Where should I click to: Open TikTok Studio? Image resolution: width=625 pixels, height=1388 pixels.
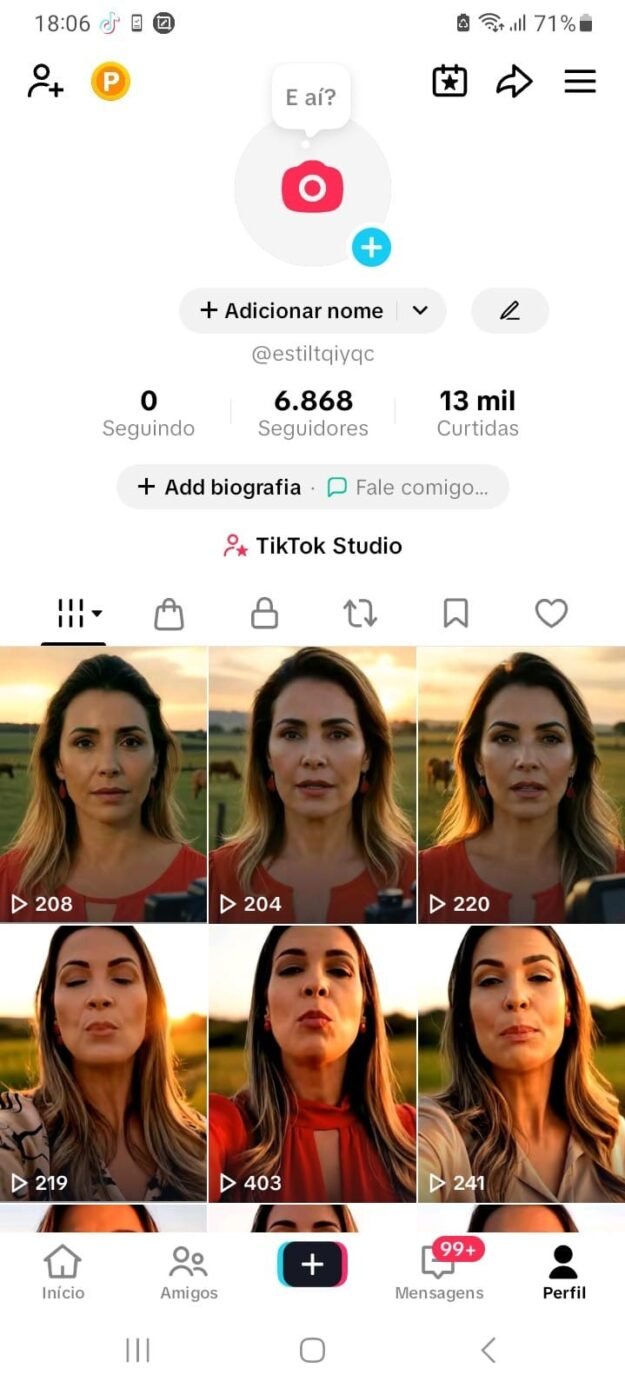click(313, 546)
